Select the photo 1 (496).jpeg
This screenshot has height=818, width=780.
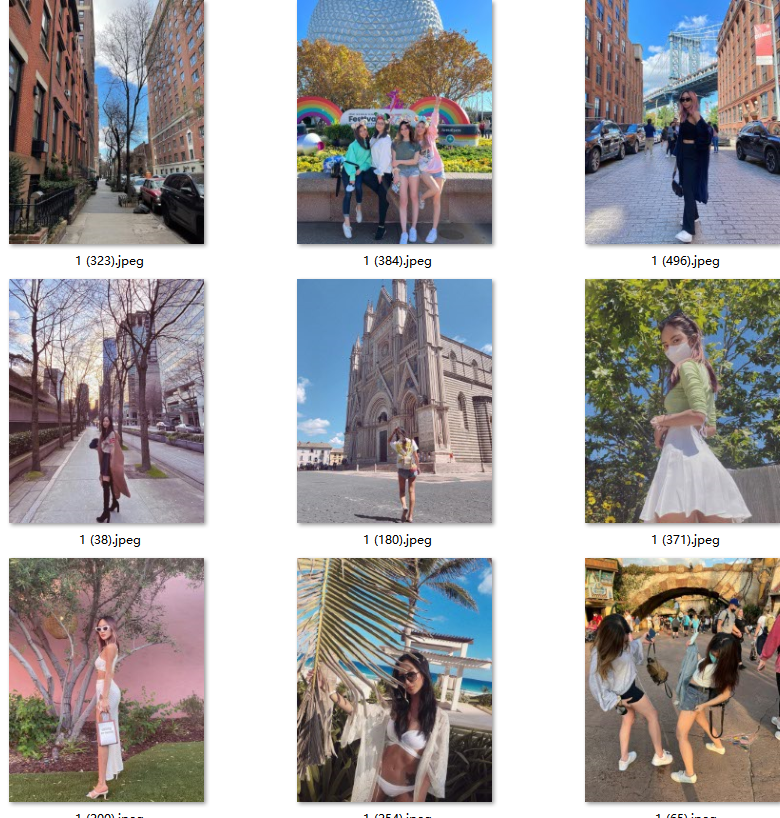[x=682, y=122]
